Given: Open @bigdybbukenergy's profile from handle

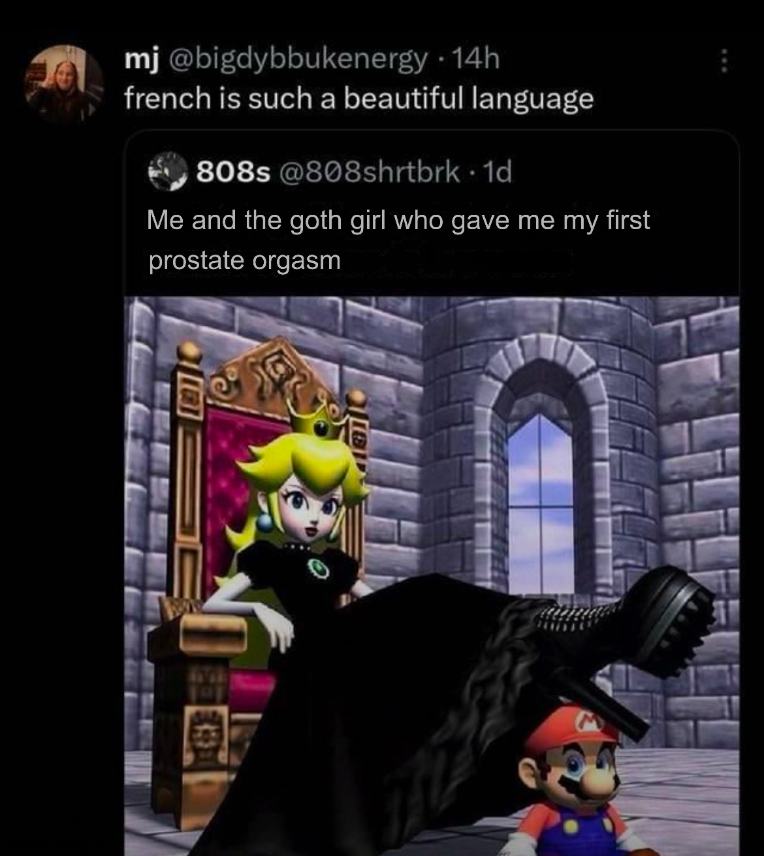Looking at the screenshot, I should pyautogui.click(x=291, y=59).
